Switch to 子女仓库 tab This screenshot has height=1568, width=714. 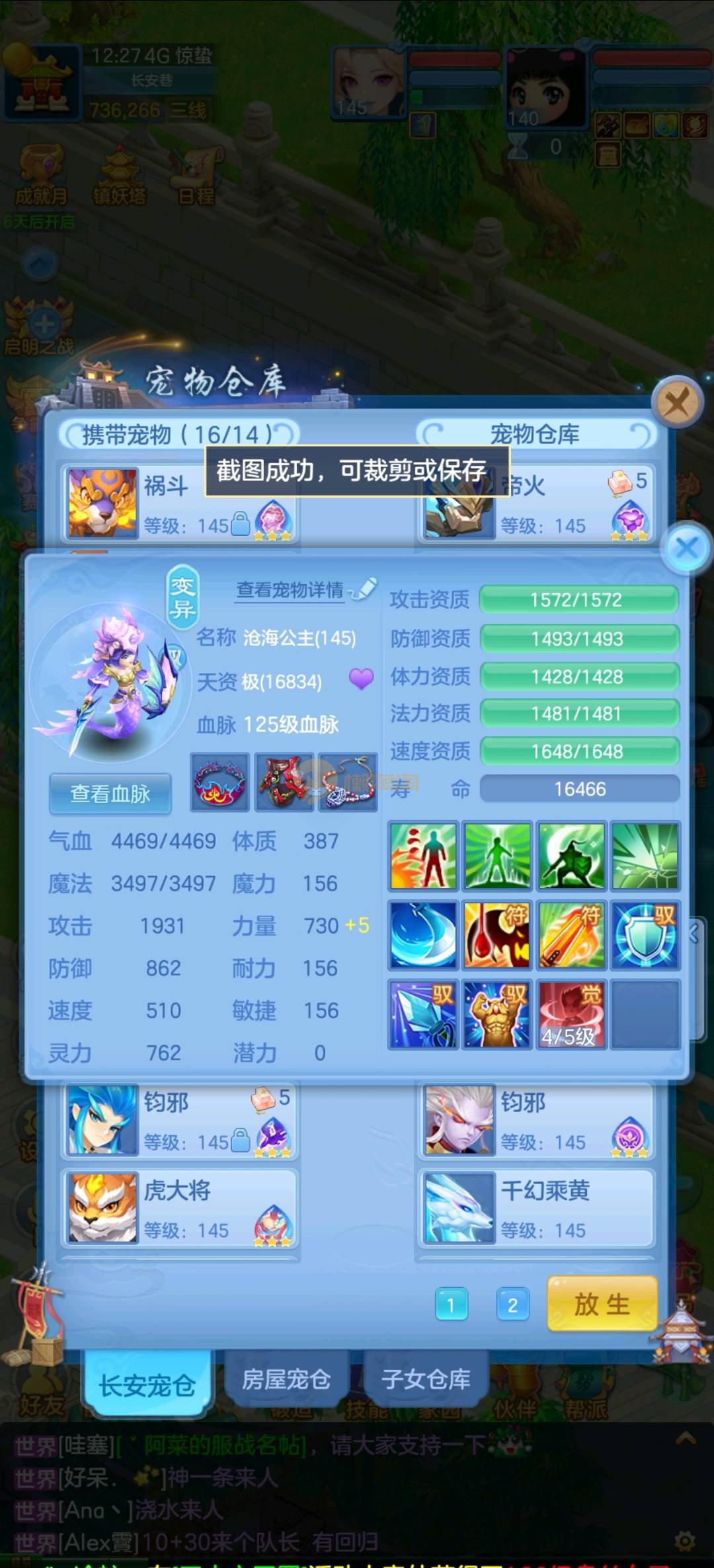click(x=426, y=1380)
